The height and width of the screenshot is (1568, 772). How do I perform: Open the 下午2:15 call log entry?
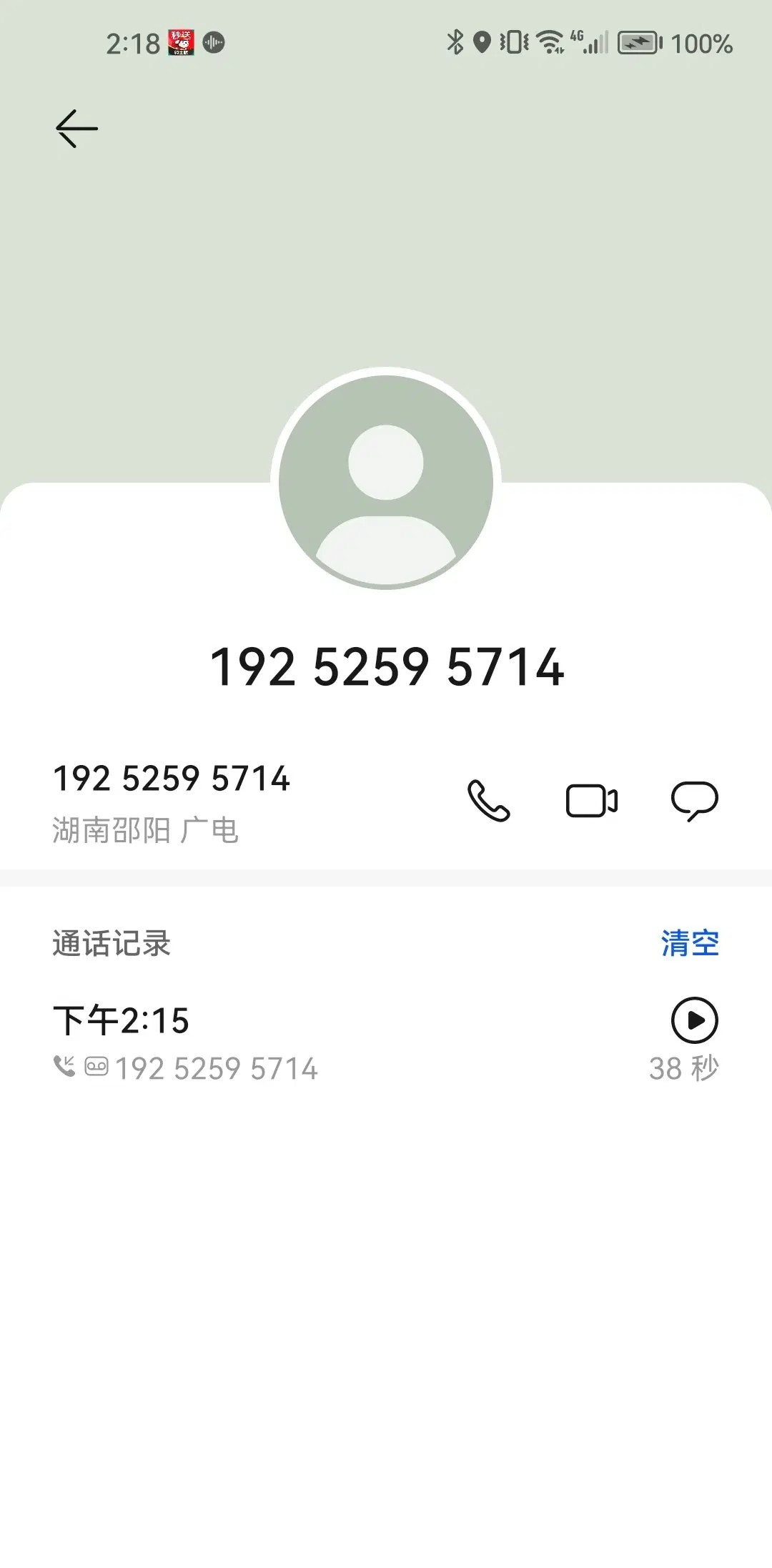pyautogui.click(x=286, y=1042)
